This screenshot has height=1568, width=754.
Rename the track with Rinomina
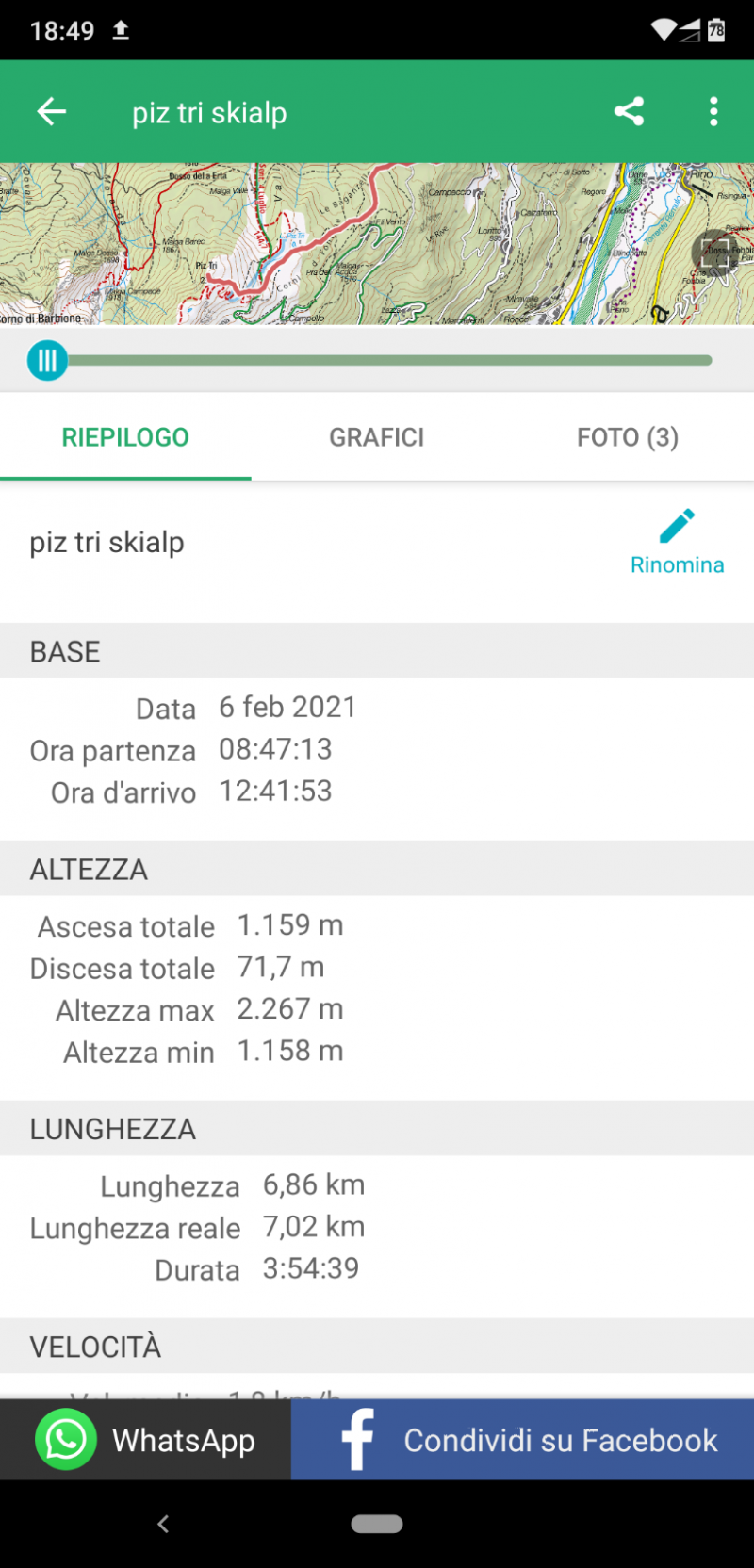point(677,542)
